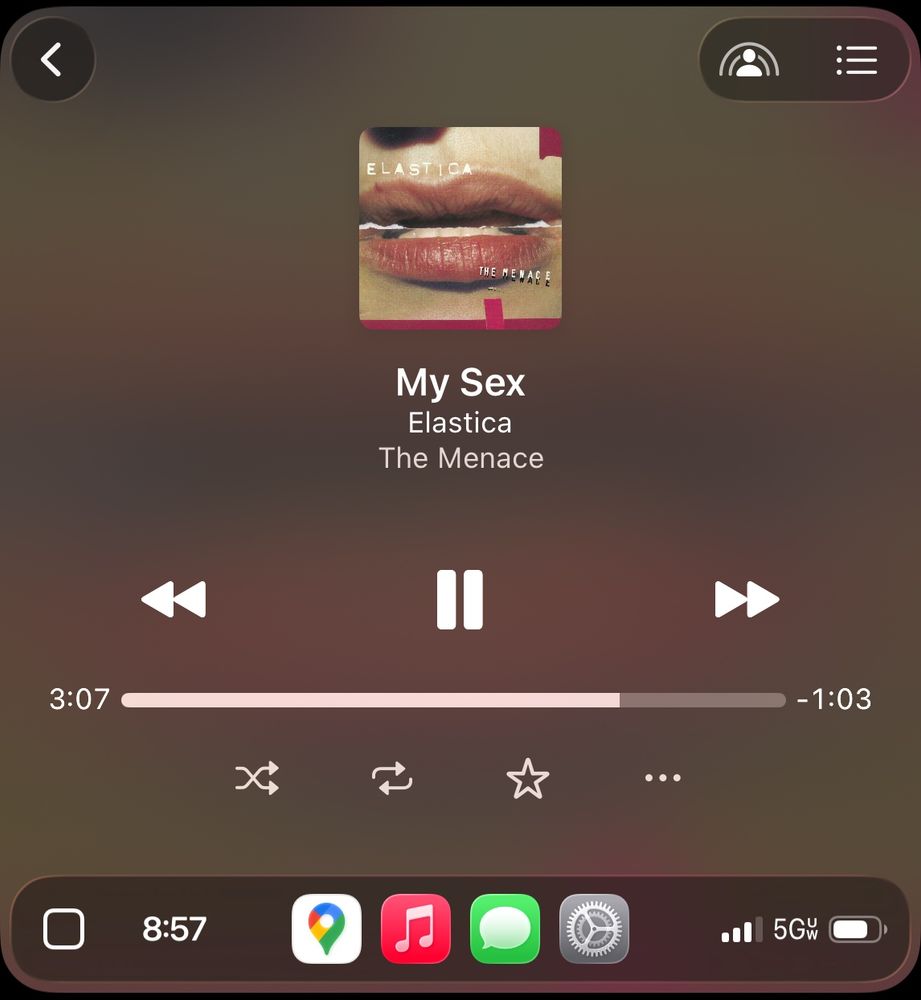Image resolution: width=921 pixels, height=1000 pixels.
Task: Favorite this song with the star
Action: point(528,778)
